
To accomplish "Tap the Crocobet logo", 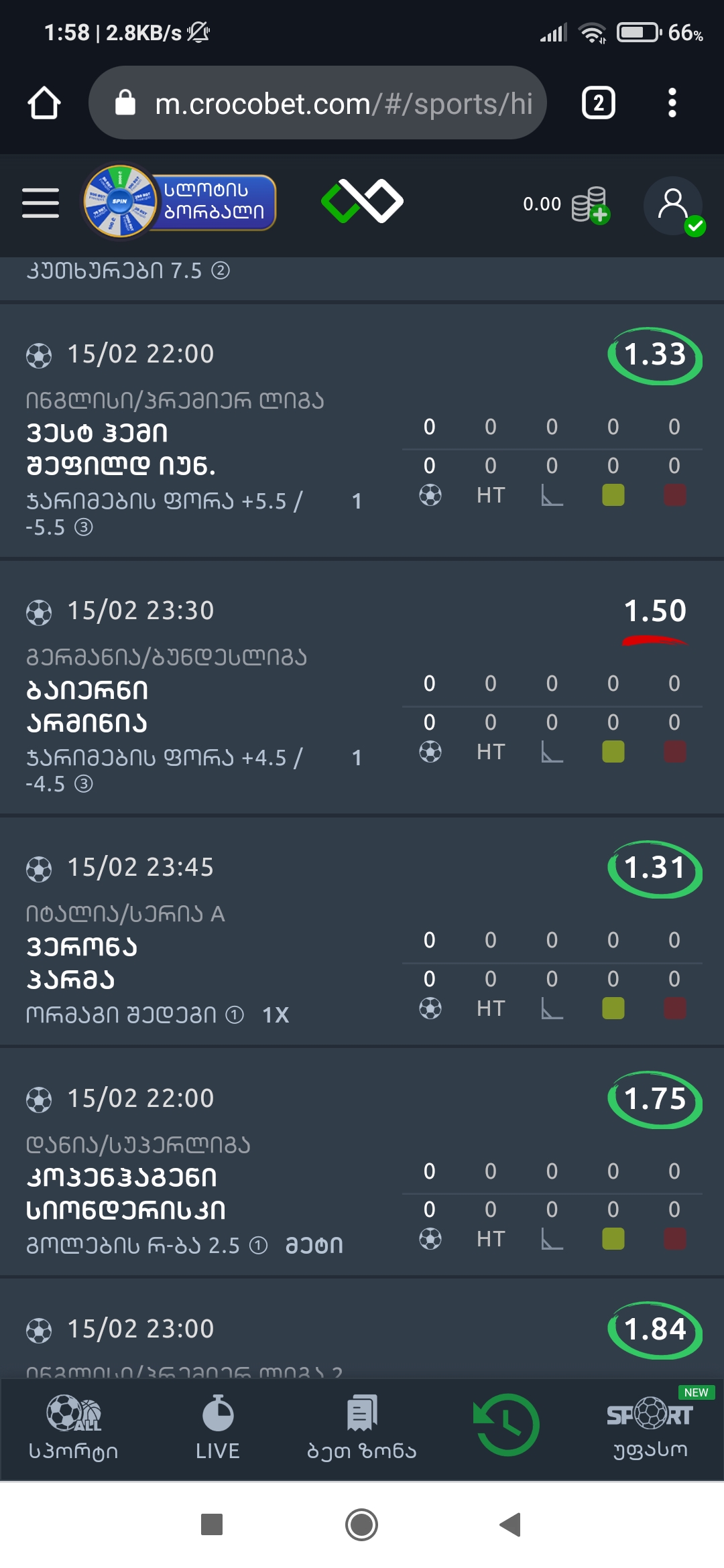I will [x=362, y=201].
